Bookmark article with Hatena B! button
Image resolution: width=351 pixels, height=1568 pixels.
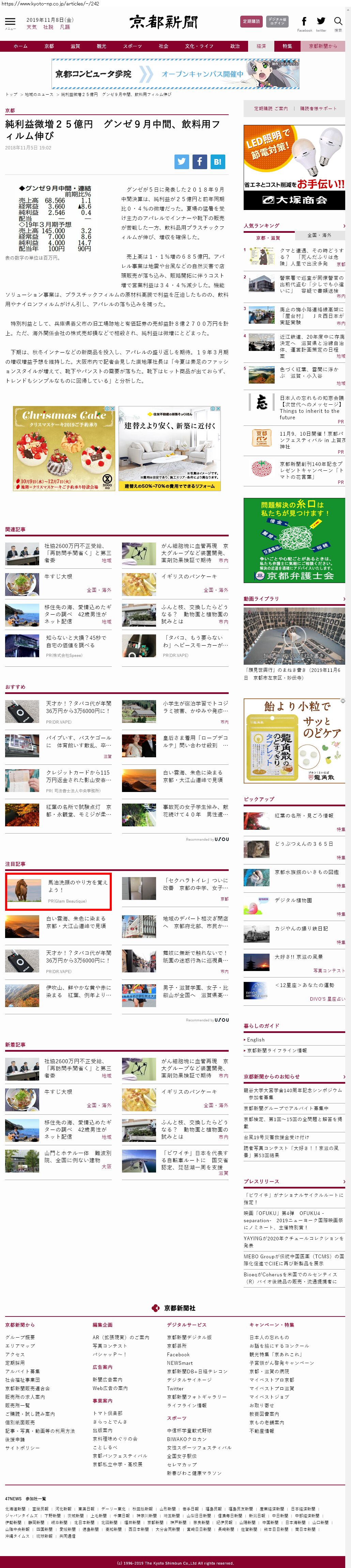pos(217,161)
